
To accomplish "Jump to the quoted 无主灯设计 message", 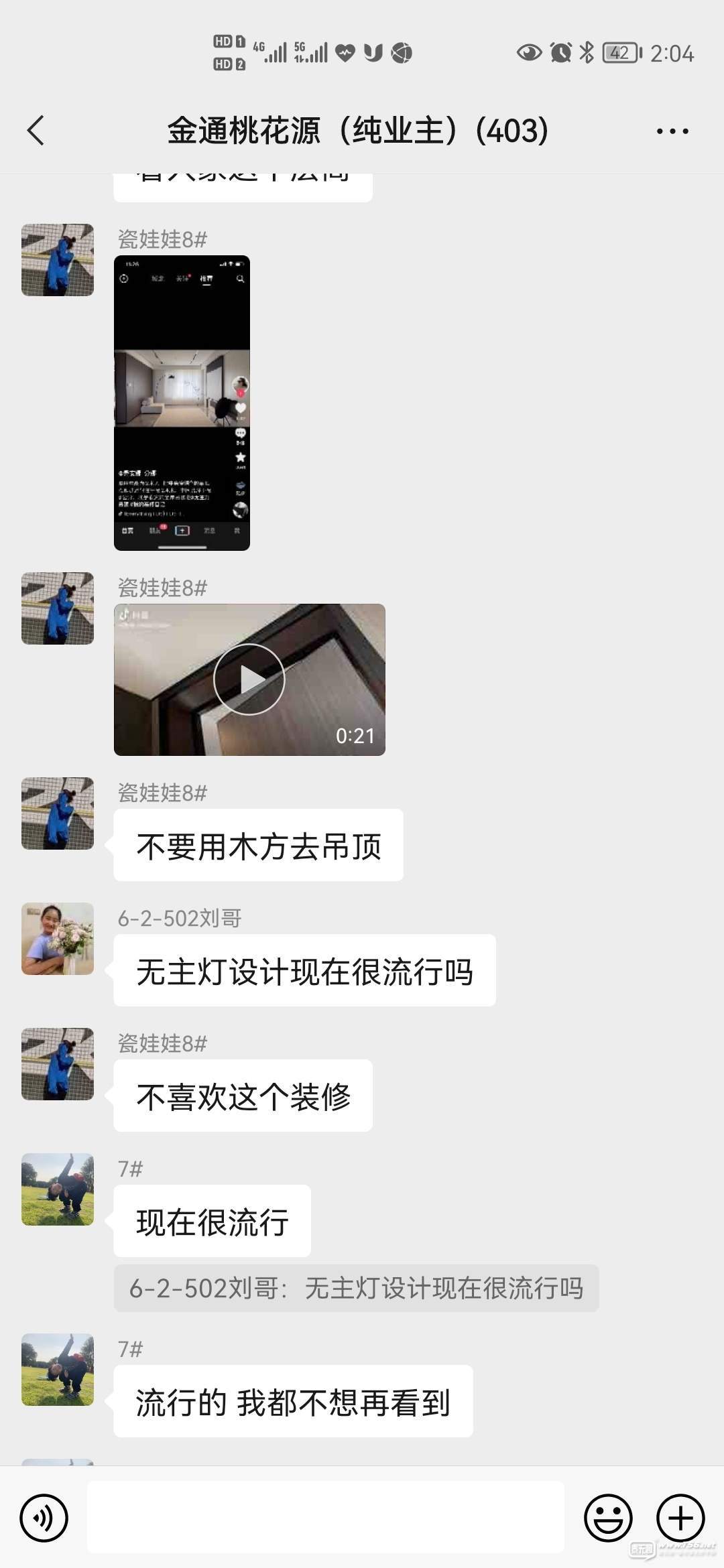I will [356, 1289].
